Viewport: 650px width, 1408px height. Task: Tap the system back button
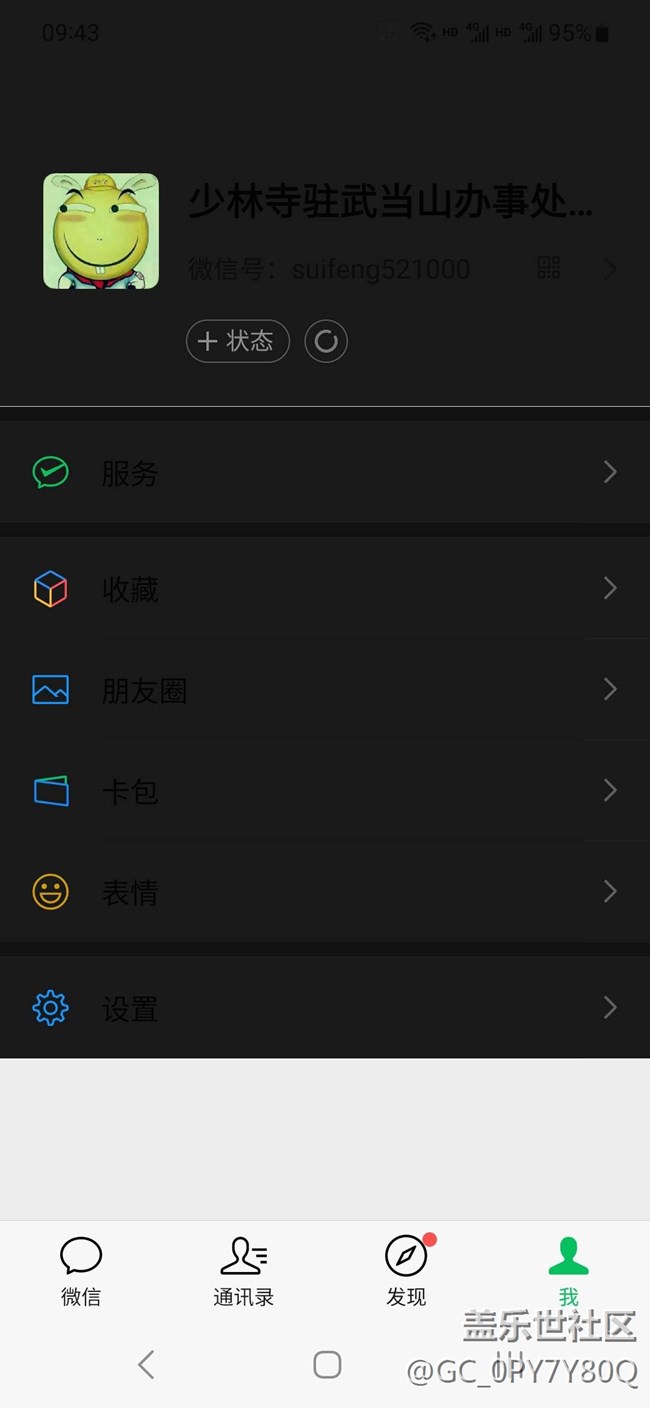[146, 1364]
